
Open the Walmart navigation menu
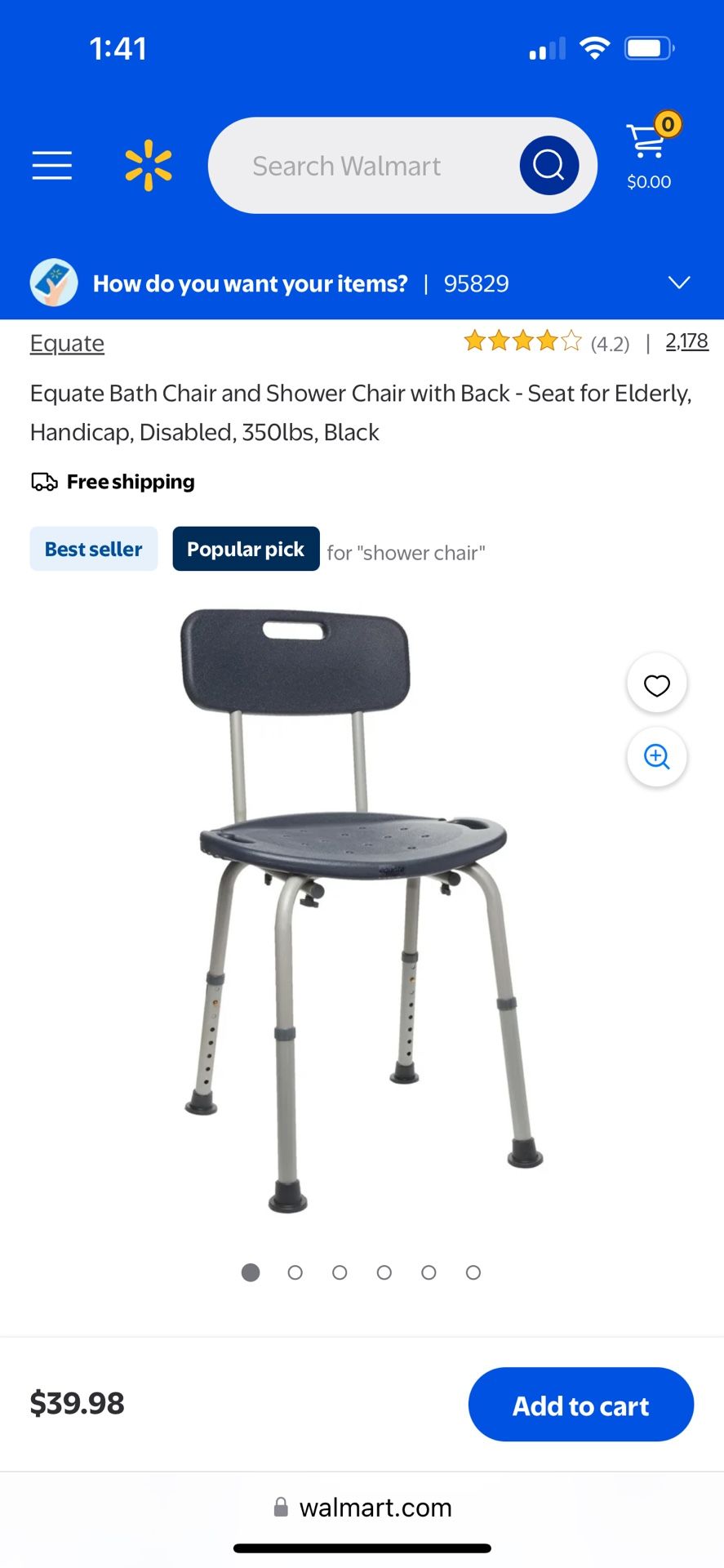click(51, 165)
